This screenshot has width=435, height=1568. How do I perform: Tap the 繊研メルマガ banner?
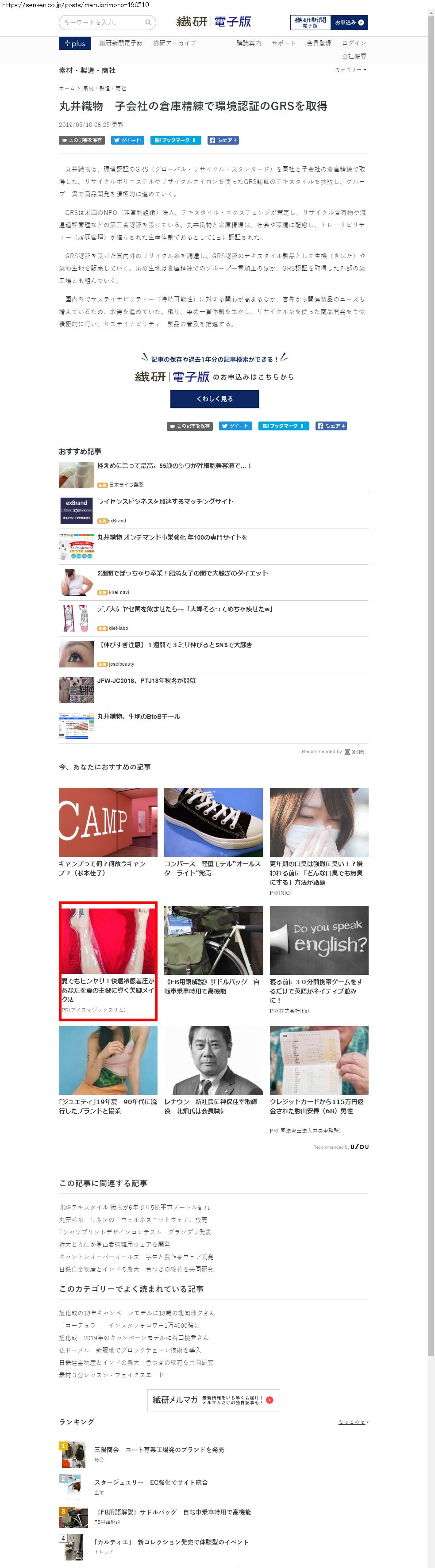213,1400
